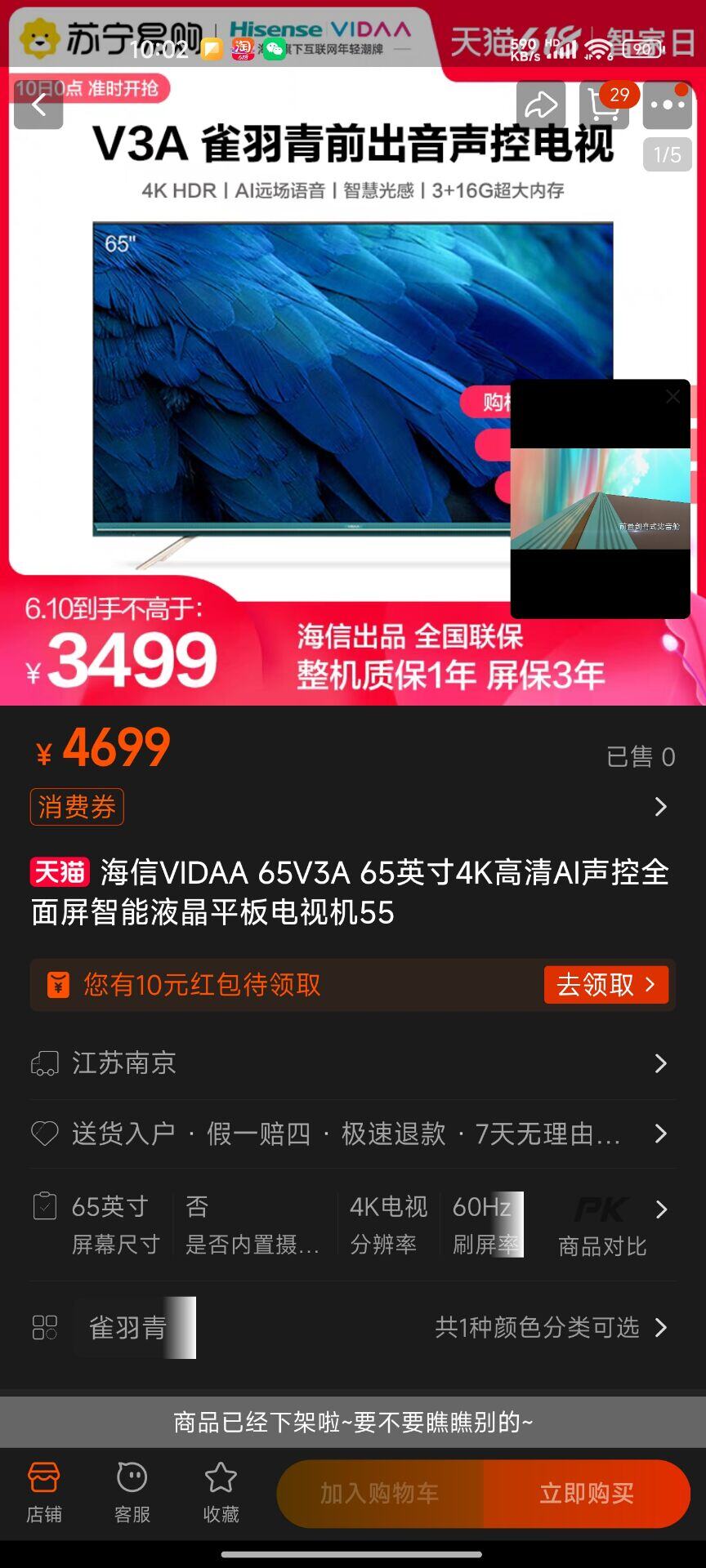
Task: Go back with the arrow icon
Action: pyautogui.click(x=38, y=105)
